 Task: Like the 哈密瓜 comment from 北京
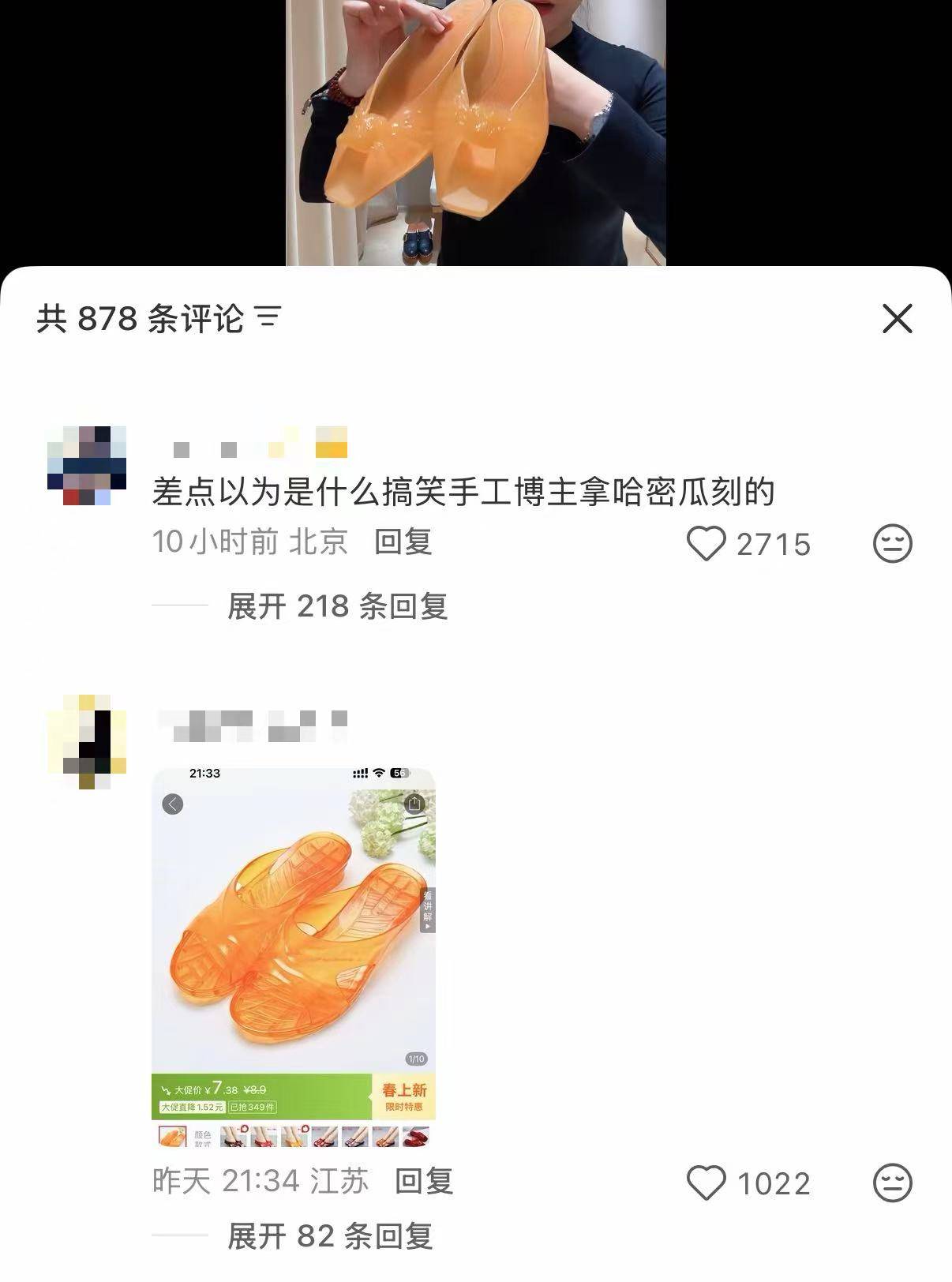tap(706, 544)
